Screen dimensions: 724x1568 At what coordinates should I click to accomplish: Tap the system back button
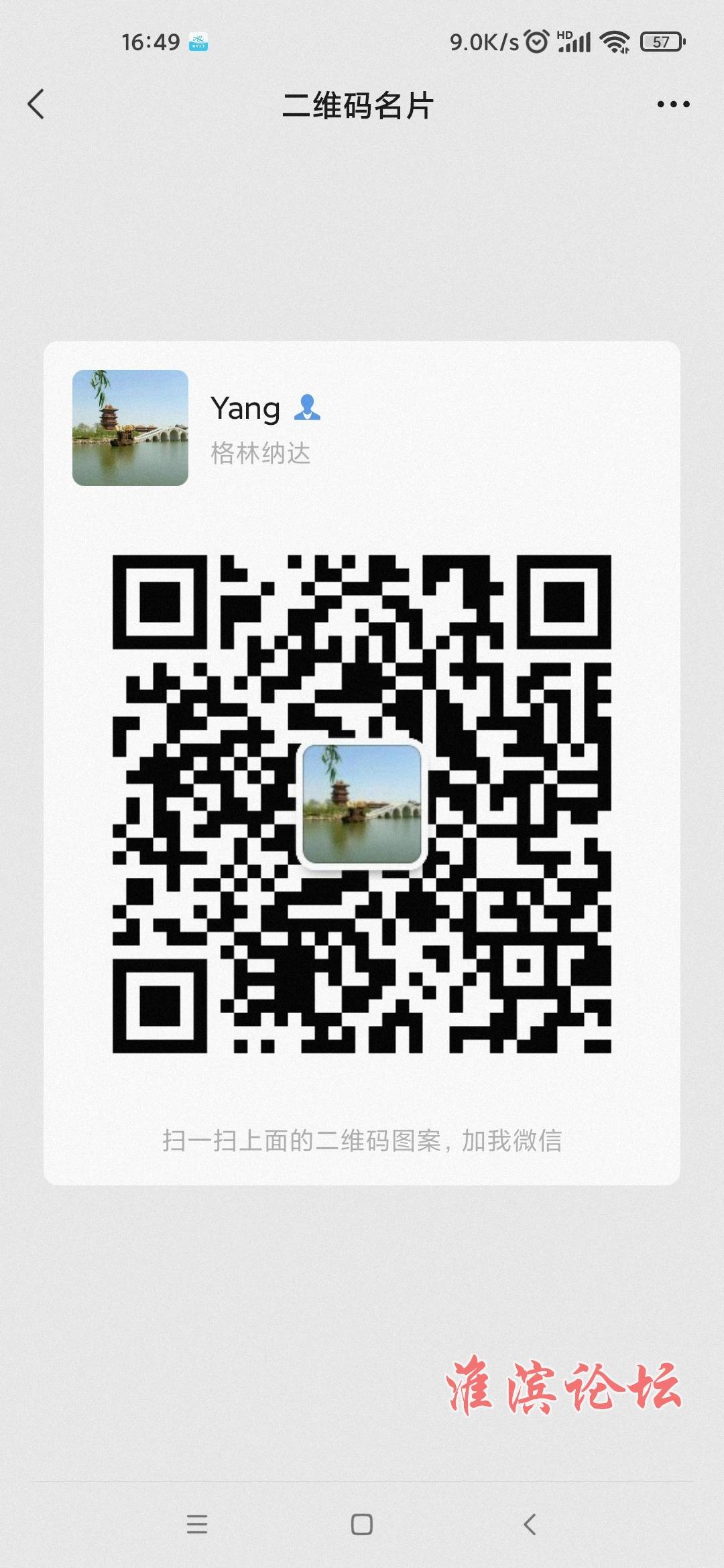click(x=530, y=1524)
